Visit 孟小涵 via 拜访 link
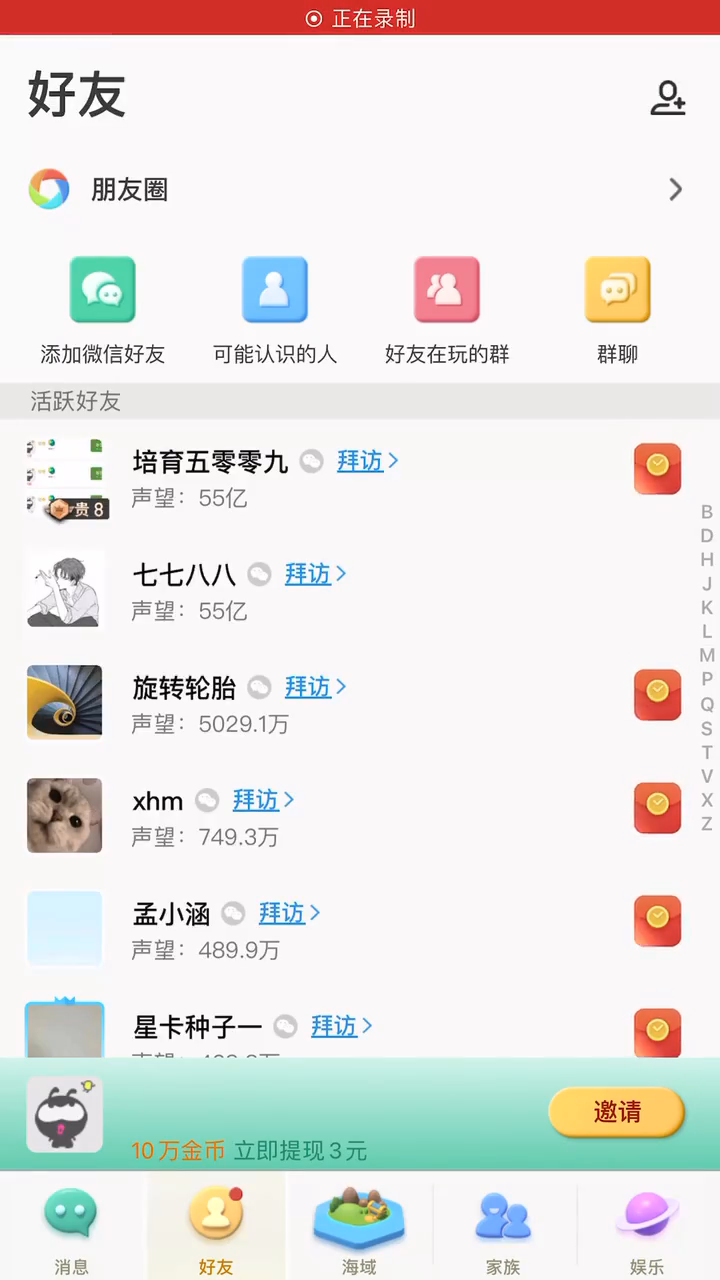This screenshot has height=1280, width=720. (289, 913)
